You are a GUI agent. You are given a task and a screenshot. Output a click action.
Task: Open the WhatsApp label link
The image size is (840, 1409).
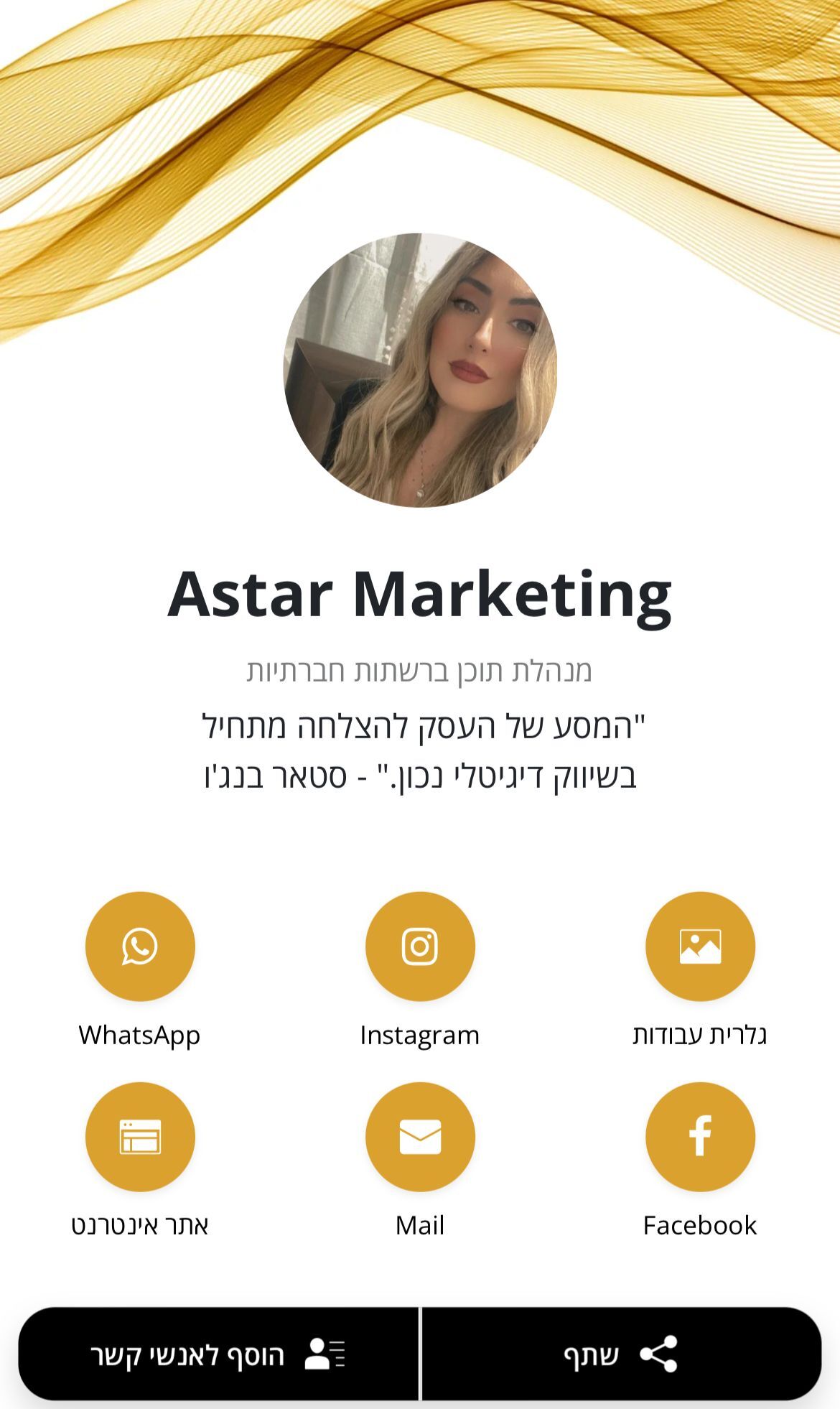click(141, 1036)
